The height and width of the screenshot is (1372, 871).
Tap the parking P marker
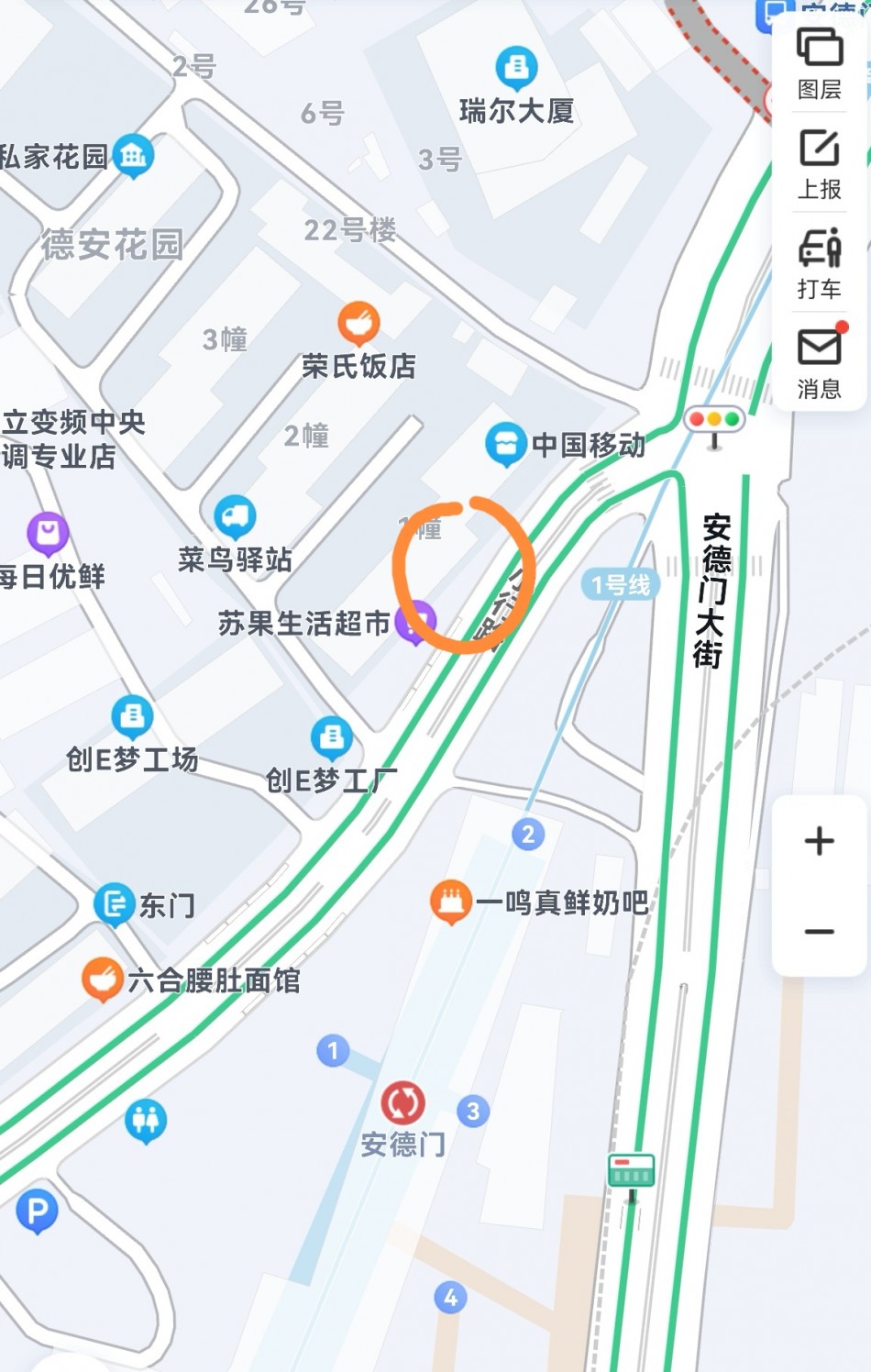coord(37,1212)
